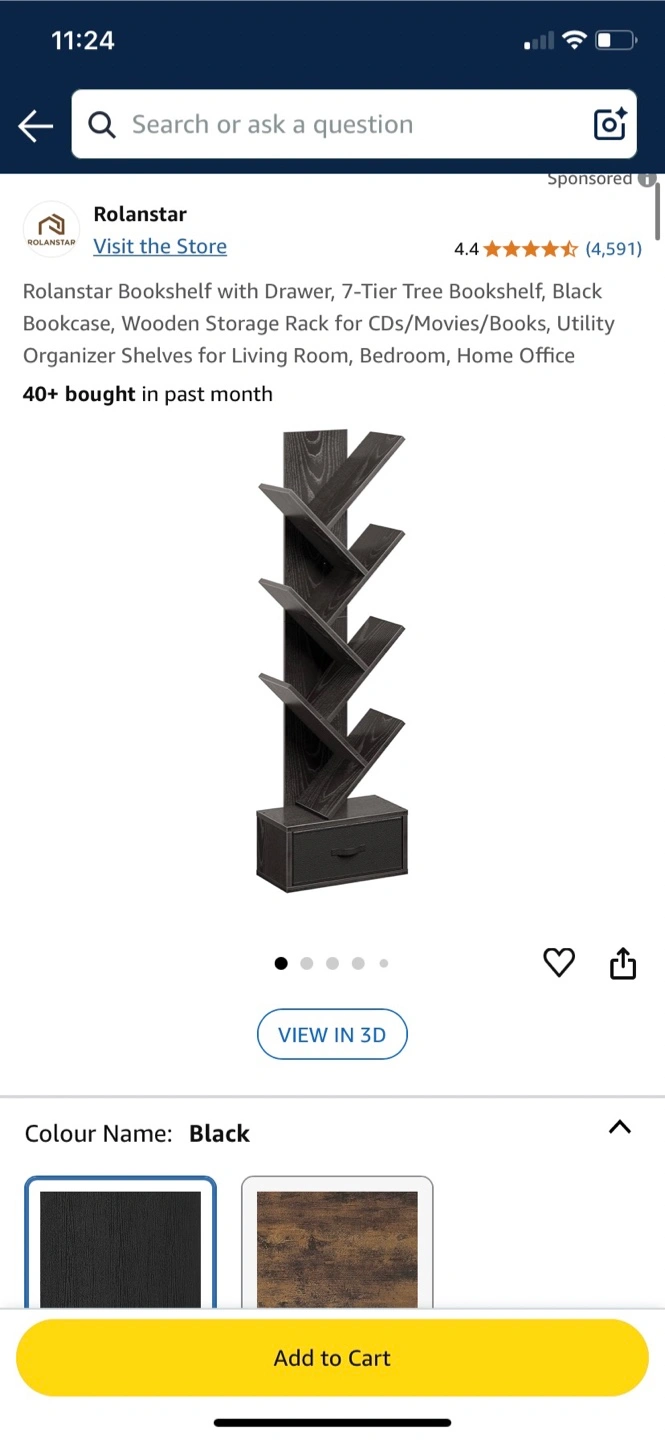Share this product listing
Screen dimensions: 665x1440
tap(623, 962)
